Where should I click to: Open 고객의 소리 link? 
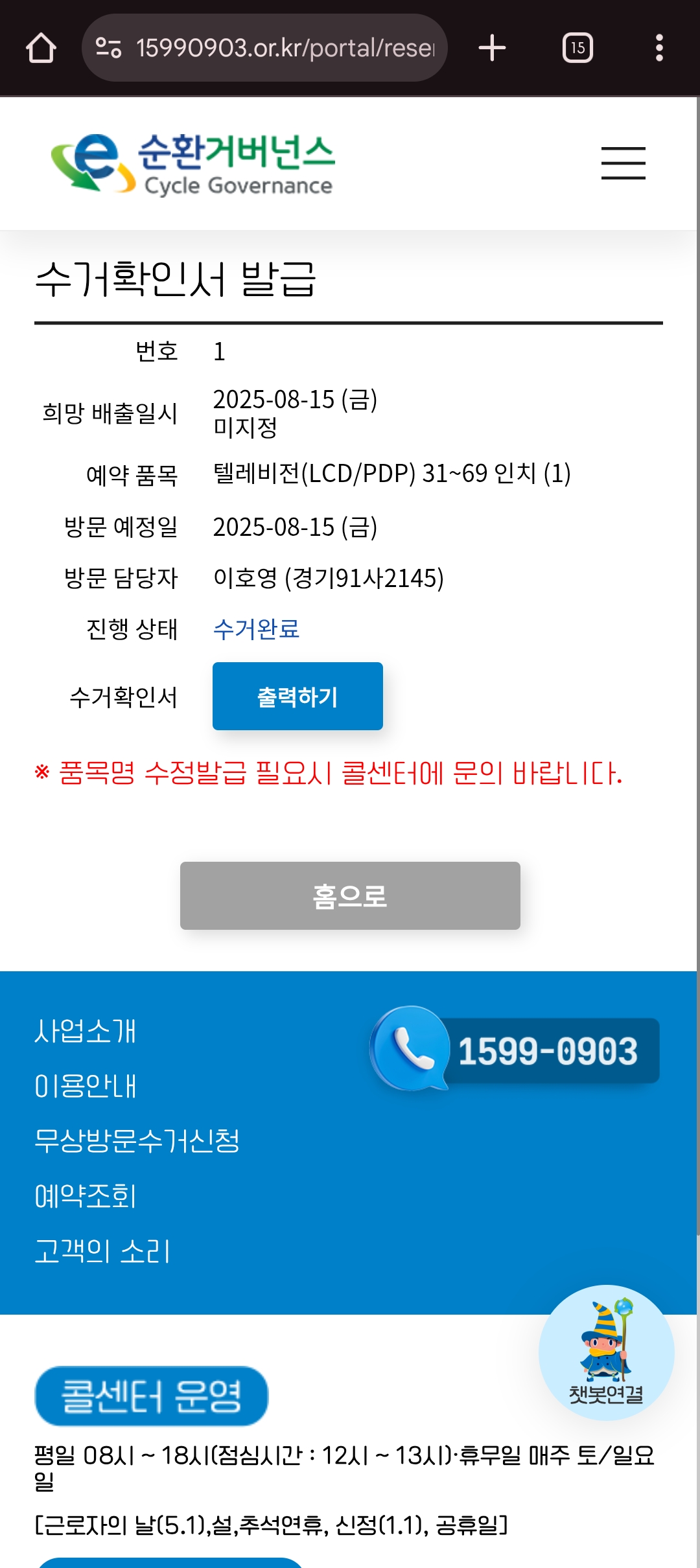point(102,1251)
